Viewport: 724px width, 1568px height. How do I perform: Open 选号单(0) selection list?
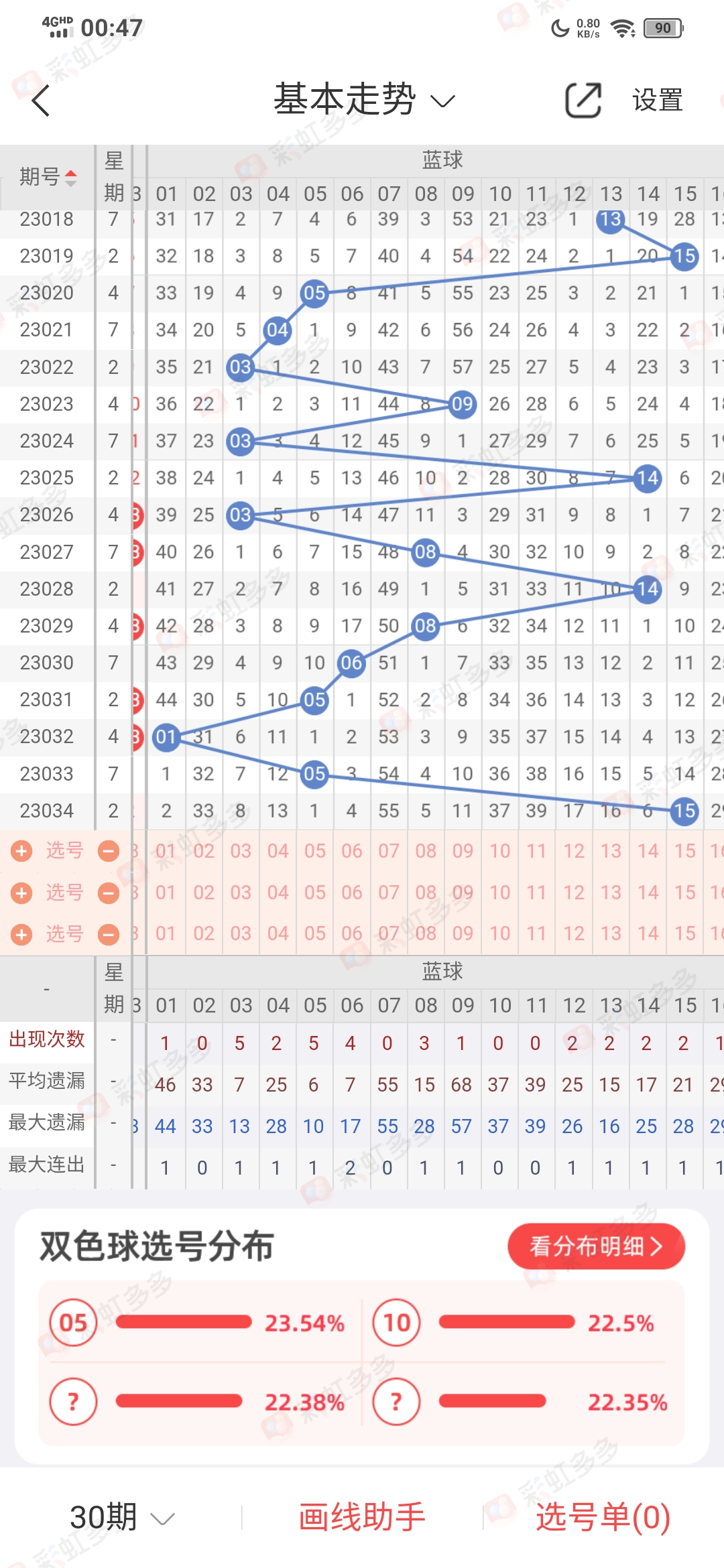click(603, 1517)
